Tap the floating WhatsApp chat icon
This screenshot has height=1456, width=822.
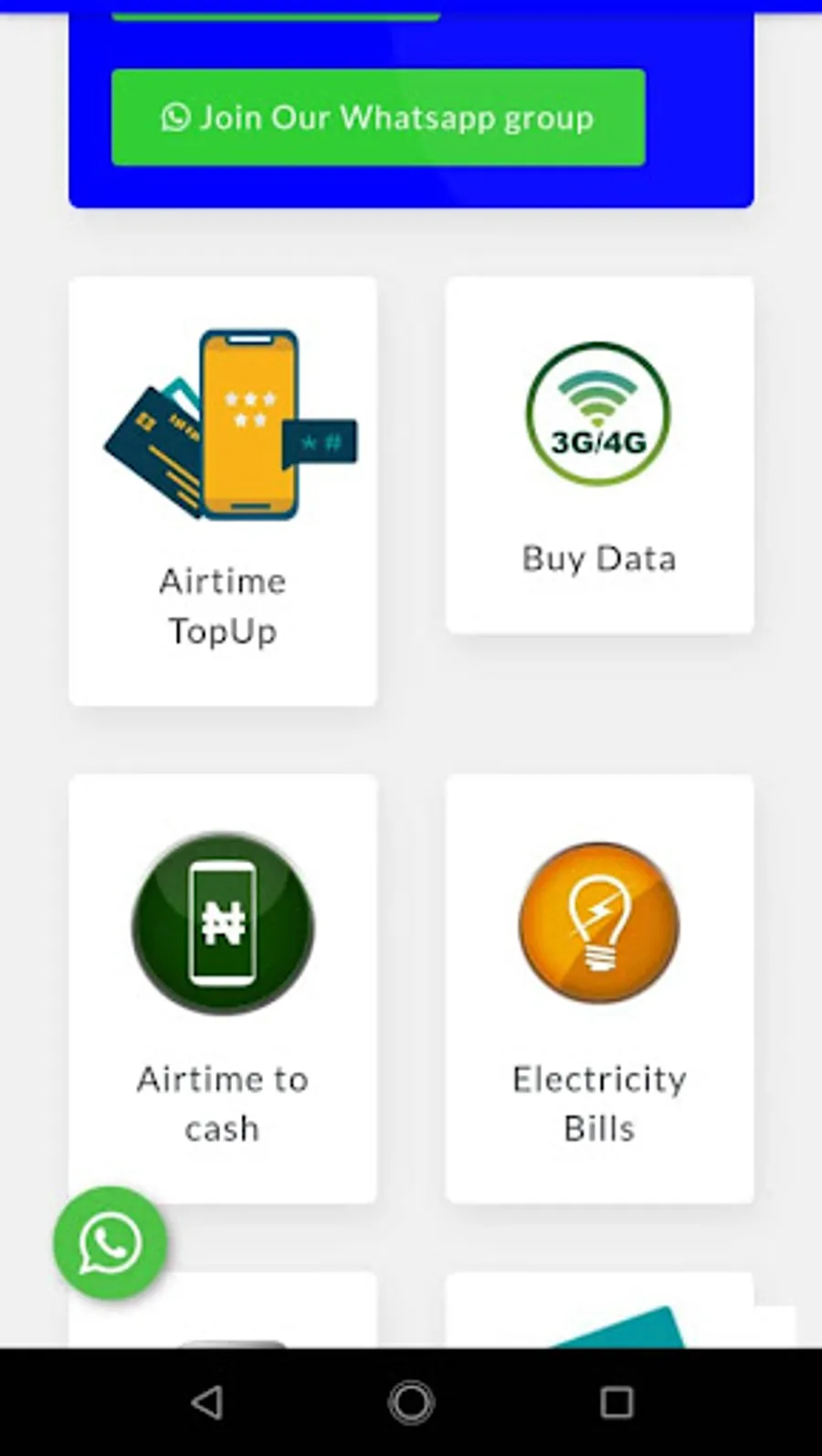(111, 1242)
